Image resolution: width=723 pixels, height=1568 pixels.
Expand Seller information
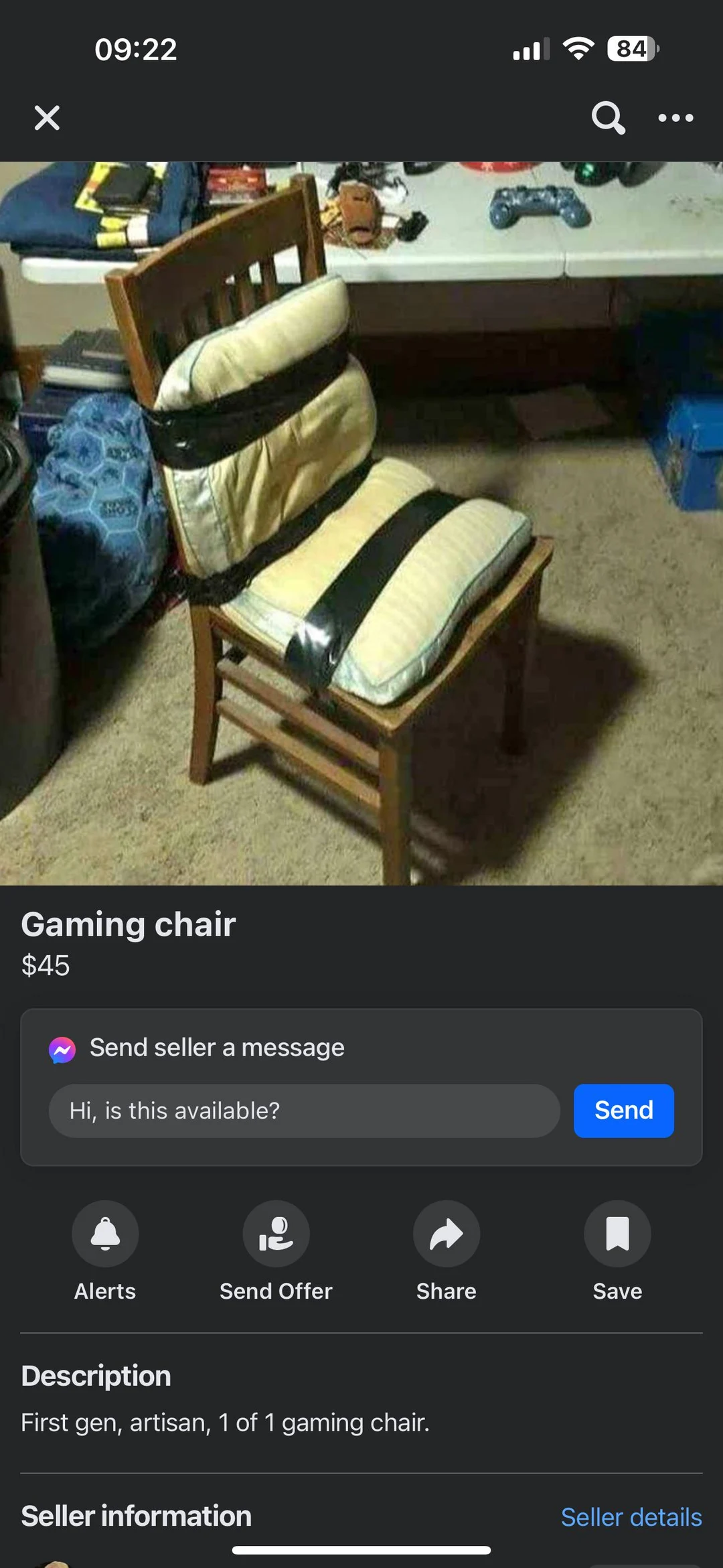point(136,1516)
